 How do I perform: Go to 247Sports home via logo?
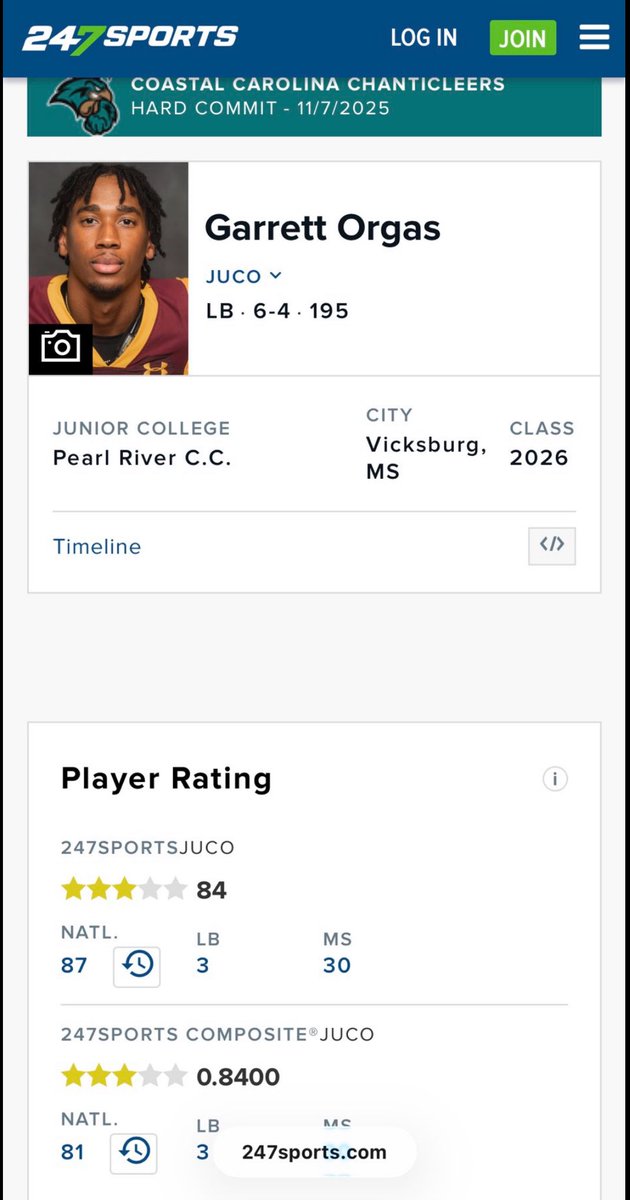click(130, 38)
